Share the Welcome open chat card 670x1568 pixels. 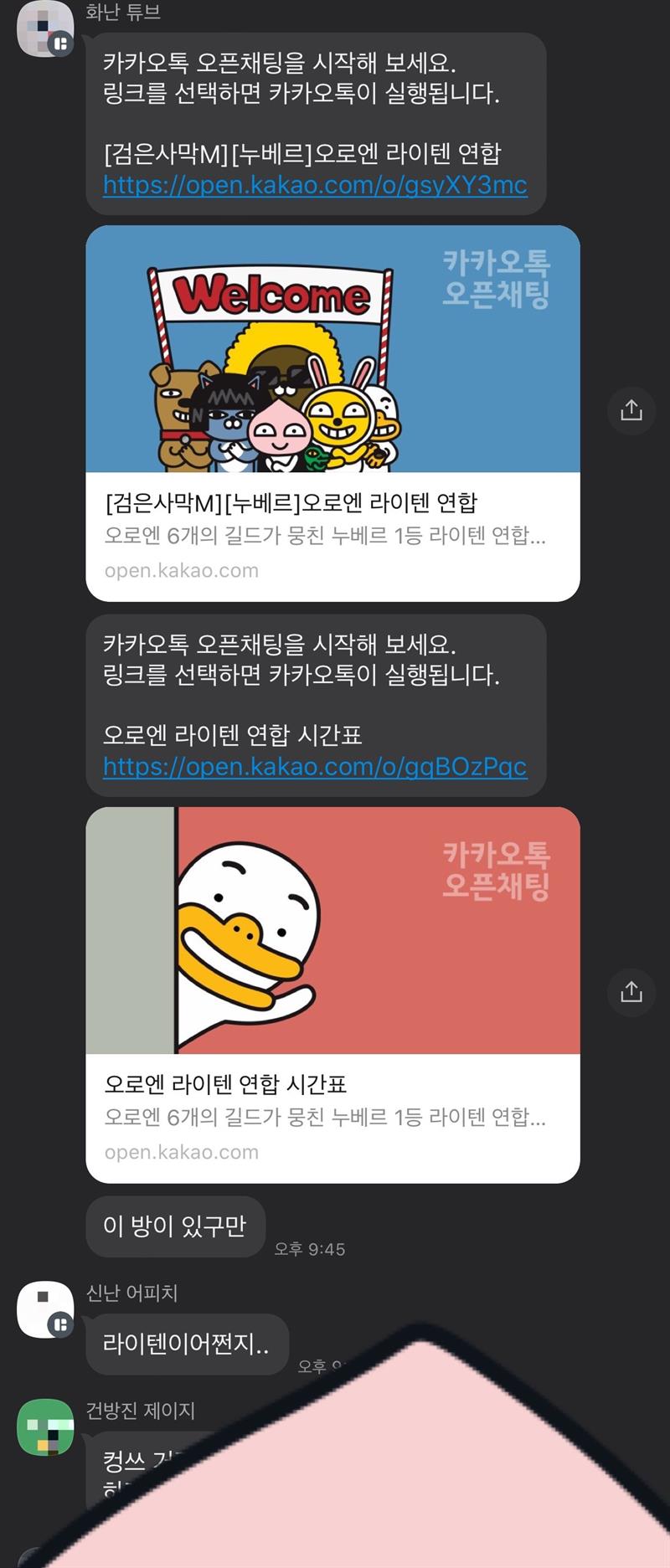coord(631,410)
